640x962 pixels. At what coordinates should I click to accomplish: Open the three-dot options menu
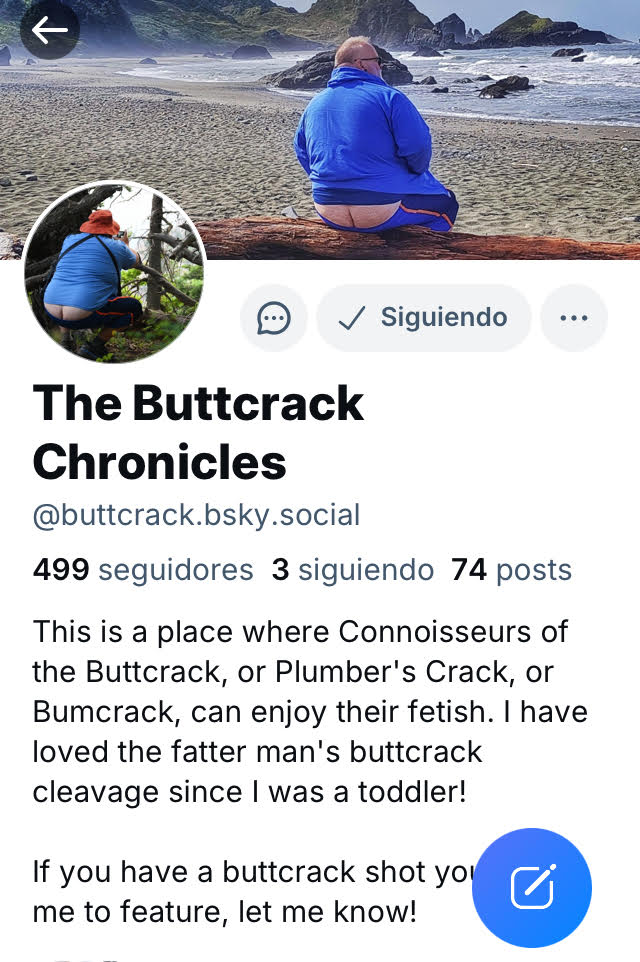coord(574,318)
